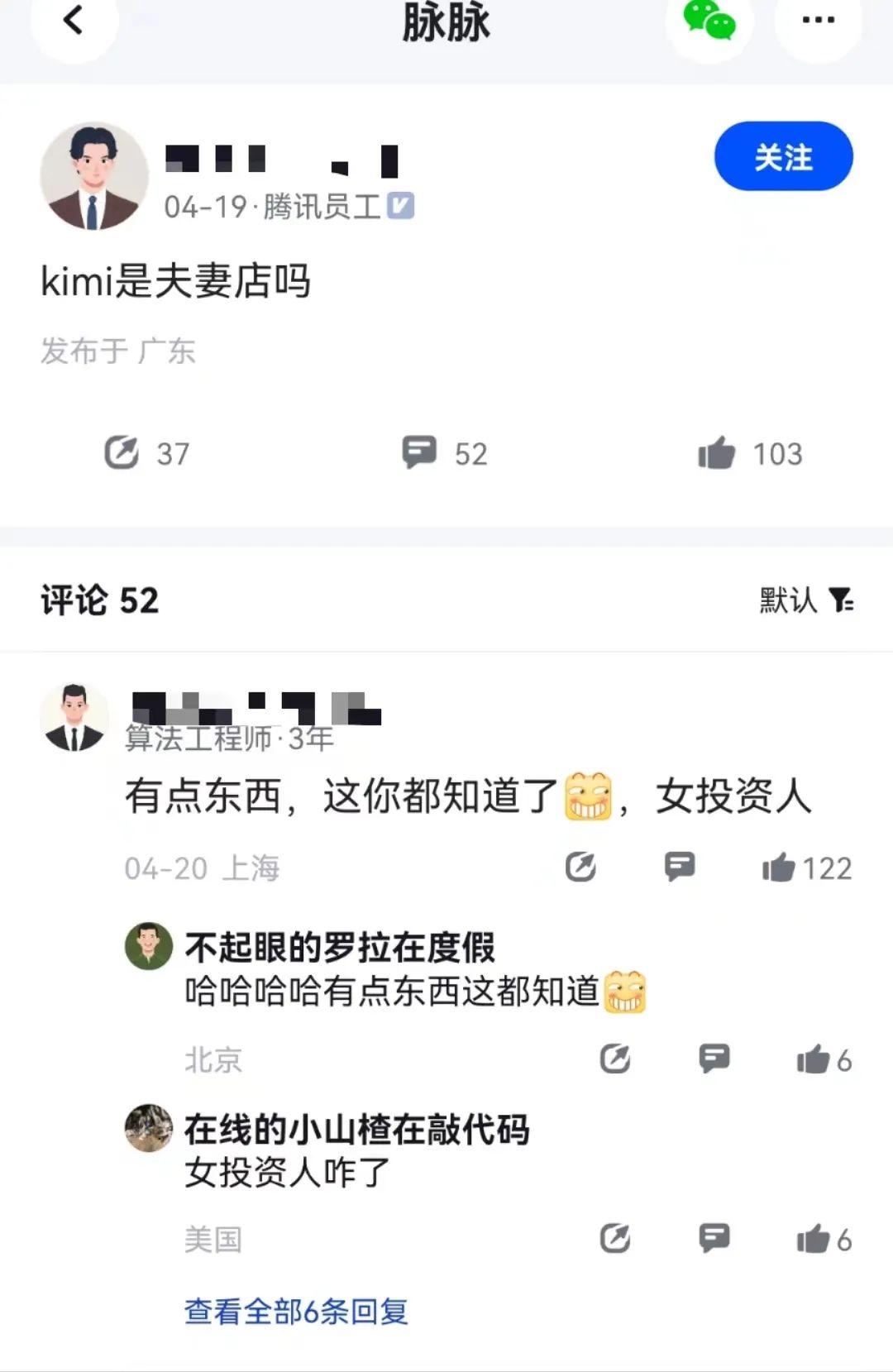Go back using the top-left arrow
The height and width of the screenshot is (1372, 893).
coord(74,20)
